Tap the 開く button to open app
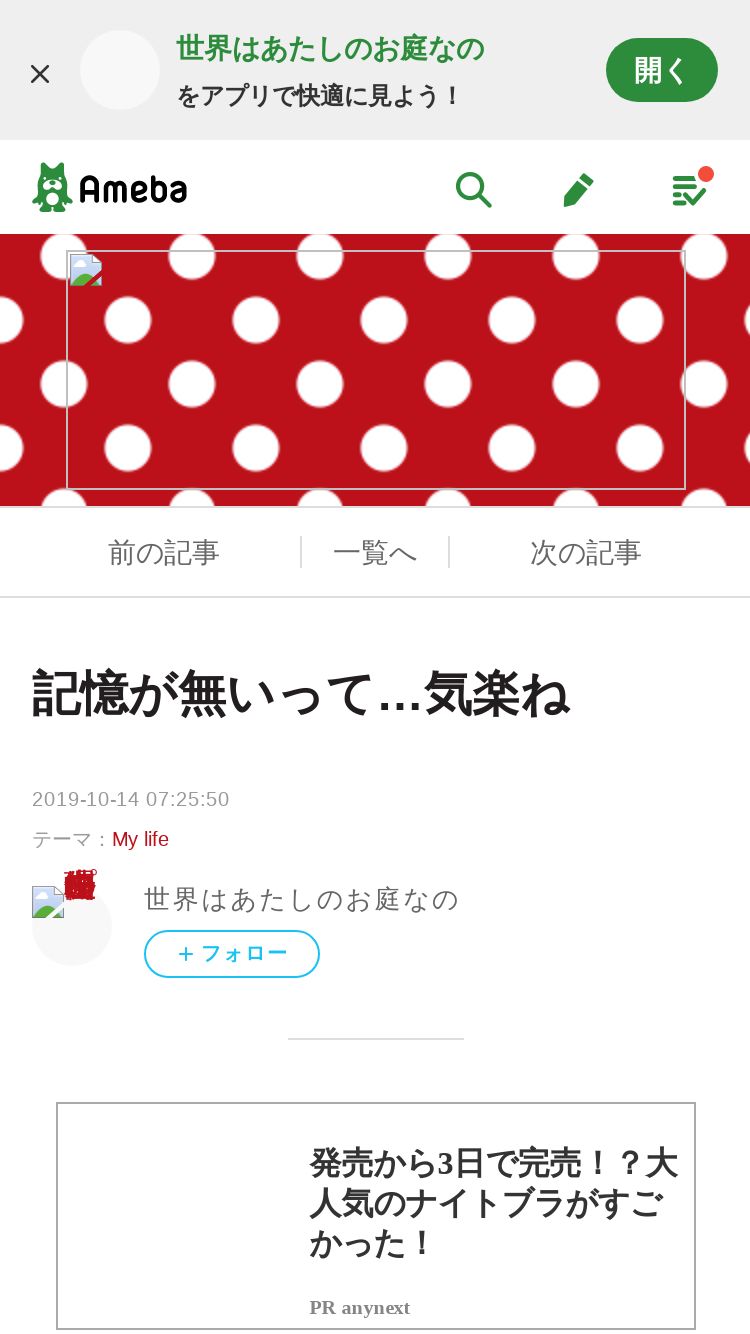The width and height of the screenshot is (750, 1334). pyautogui.click(x=662, y=70)
